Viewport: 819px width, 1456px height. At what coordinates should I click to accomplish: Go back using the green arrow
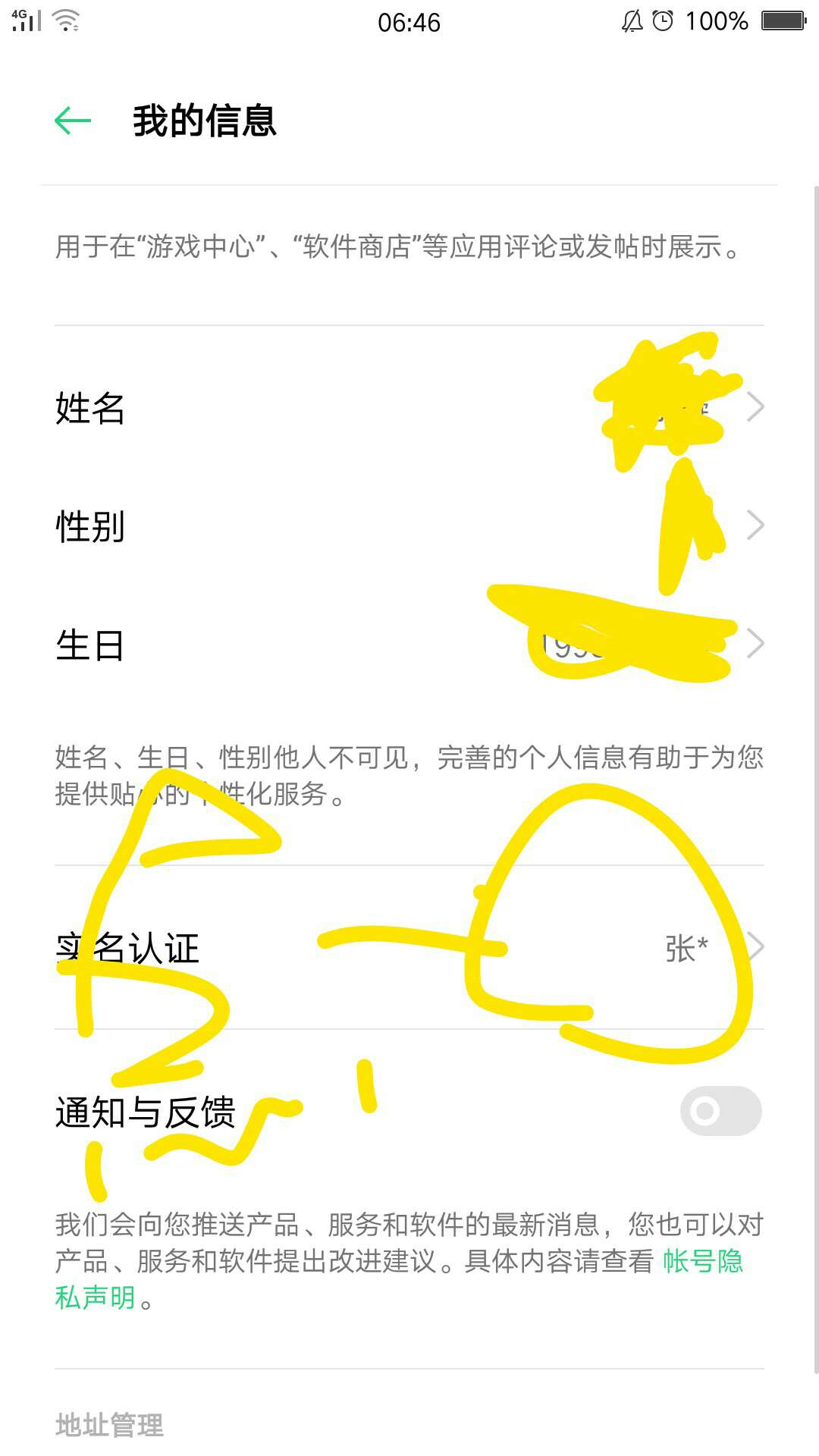tap(73, 121)
